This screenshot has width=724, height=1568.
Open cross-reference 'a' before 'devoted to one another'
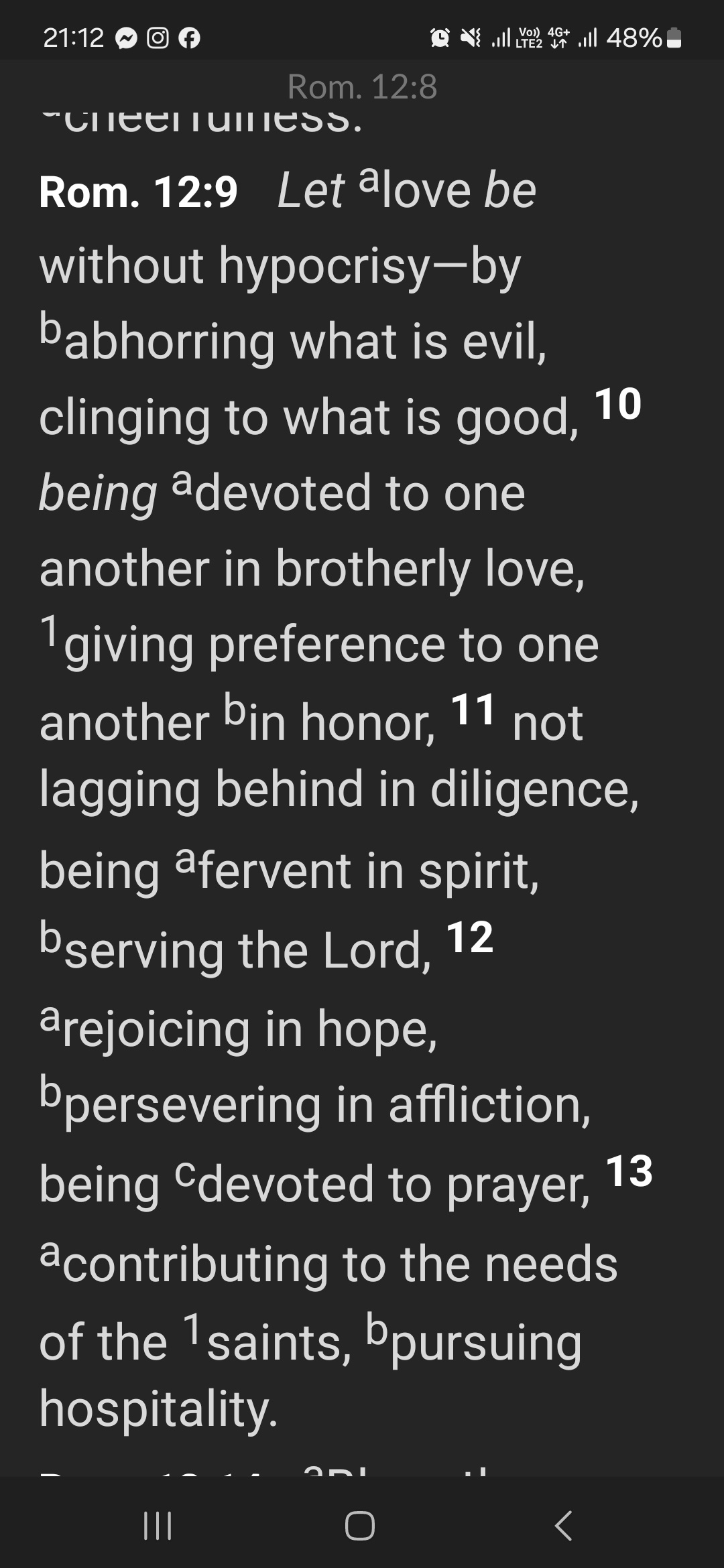(183, 482)
